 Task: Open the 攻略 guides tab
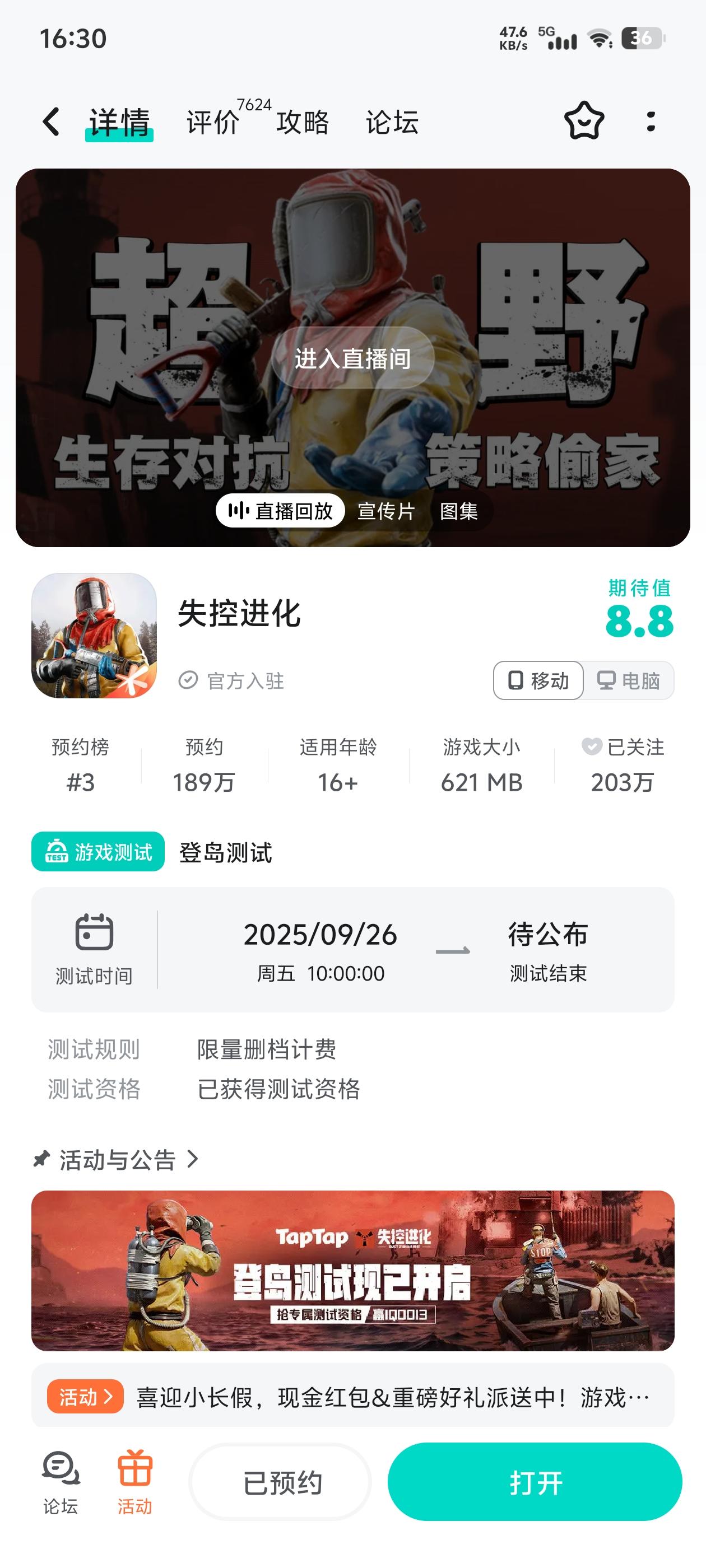coord(302,122)
